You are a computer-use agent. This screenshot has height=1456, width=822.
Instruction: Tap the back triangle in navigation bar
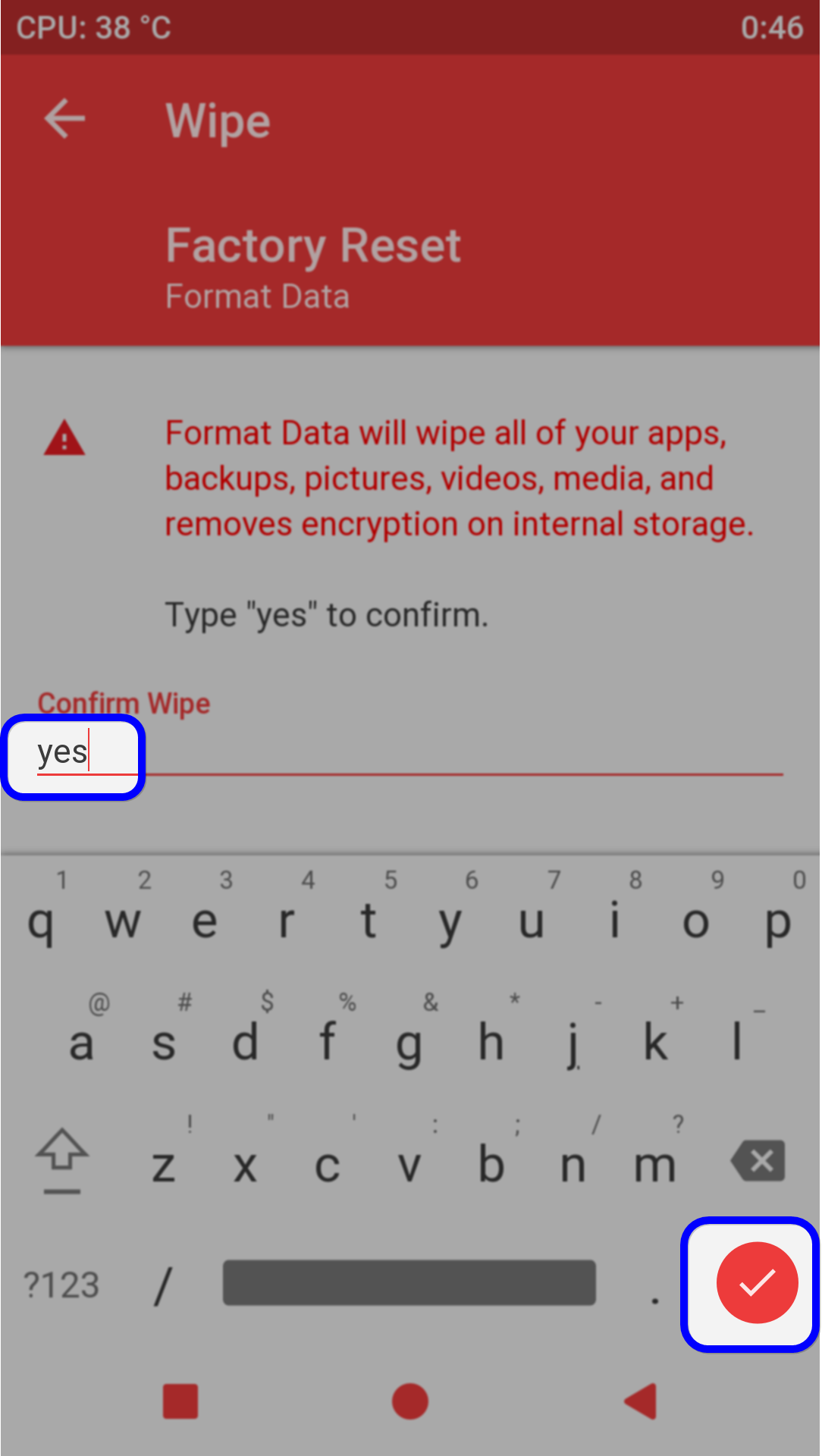tap(641, 1401)
